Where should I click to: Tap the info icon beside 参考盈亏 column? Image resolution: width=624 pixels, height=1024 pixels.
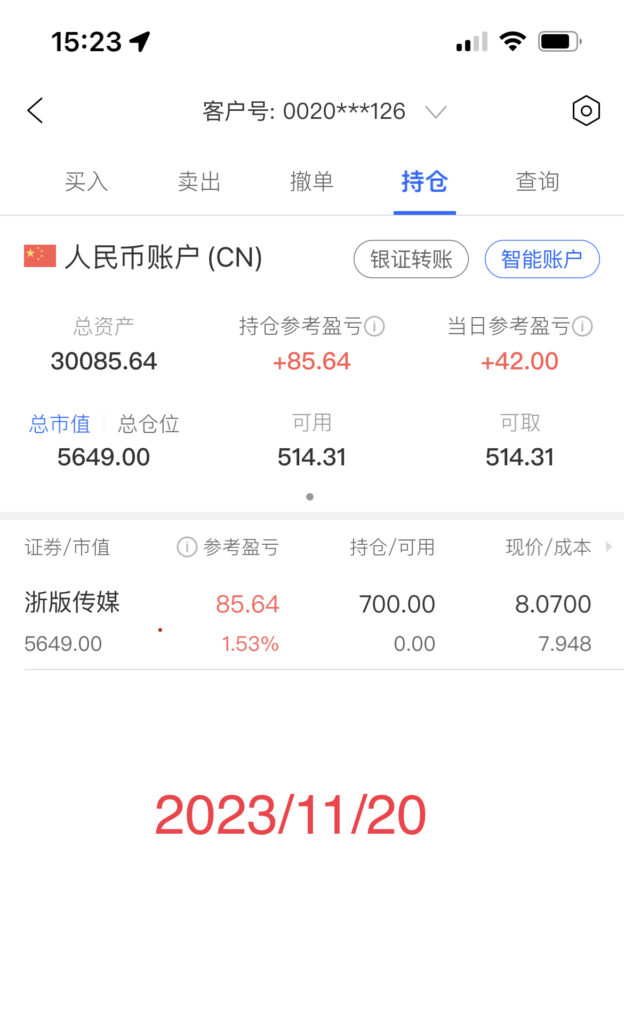coord(187,547)
